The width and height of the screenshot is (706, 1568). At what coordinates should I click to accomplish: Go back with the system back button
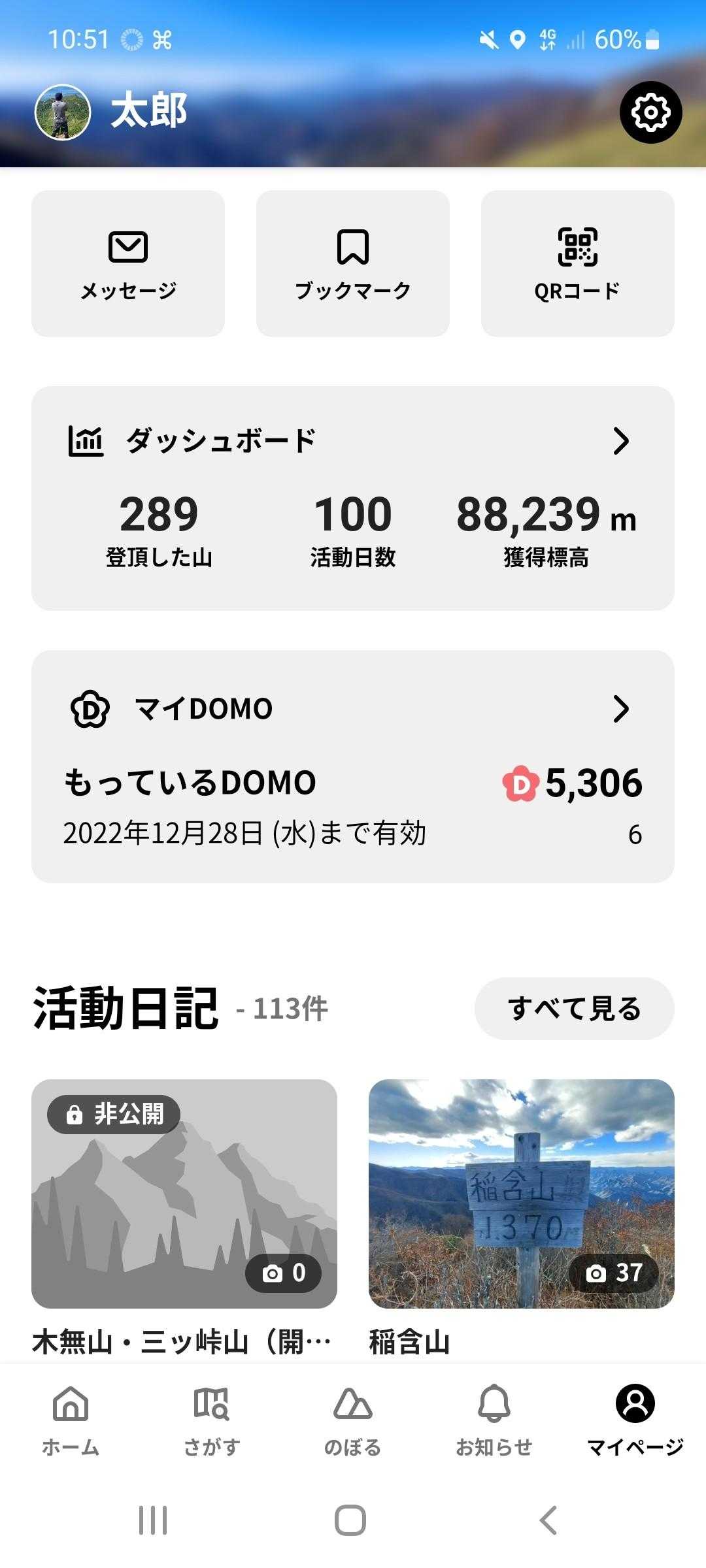(x=548, y=1520)
